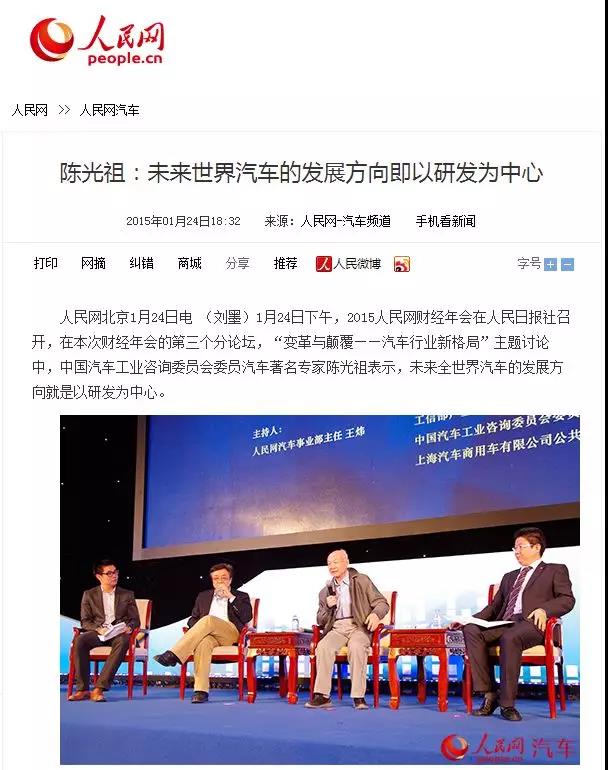Open the 人民网 breadcrumb link
This screenshot has height=770, width=608.
(30, 110)
